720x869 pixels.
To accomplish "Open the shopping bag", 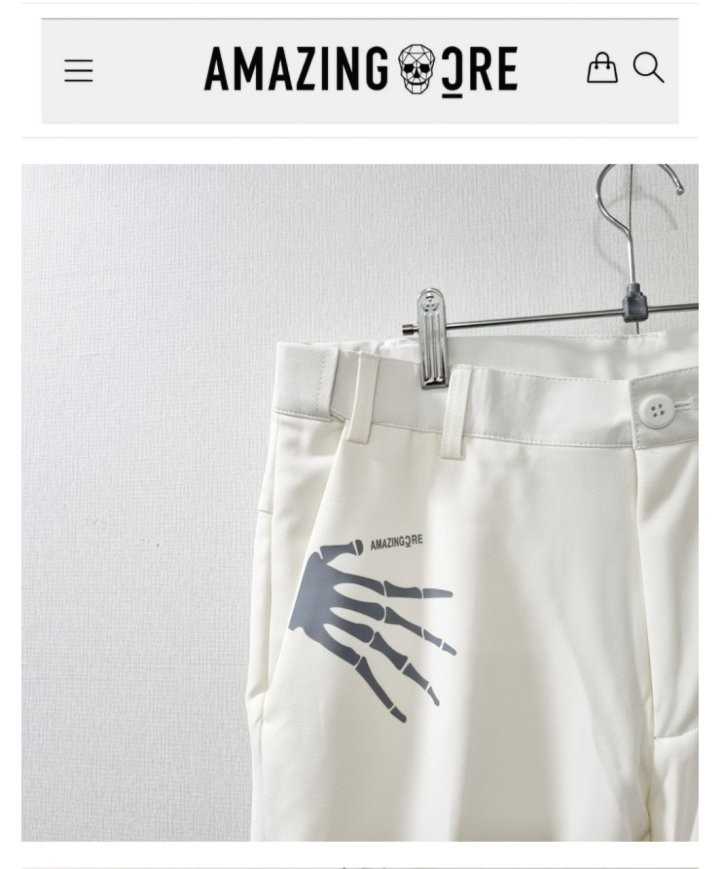I will (601, 68).
